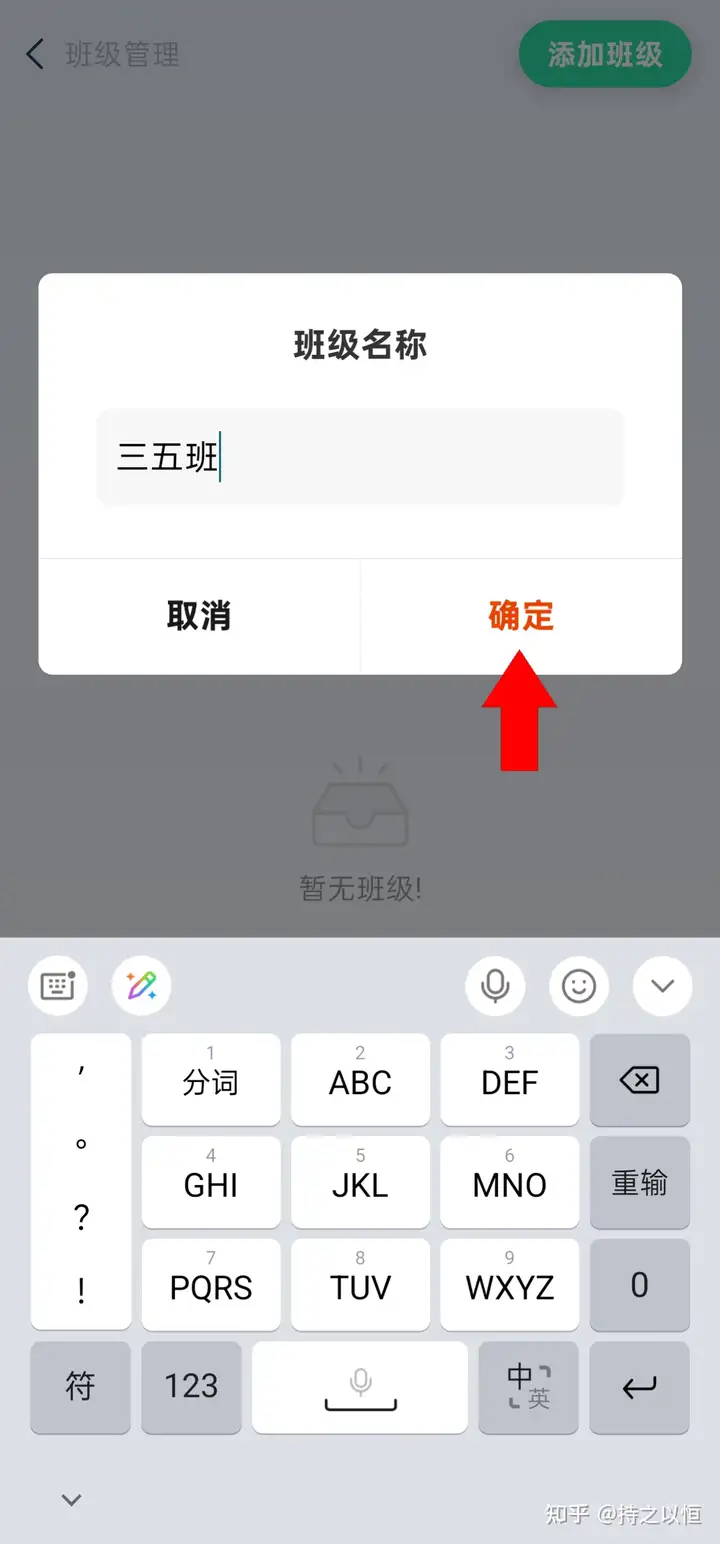
Task: Collapse the keyboard with the chevron button
Action: 663,986
